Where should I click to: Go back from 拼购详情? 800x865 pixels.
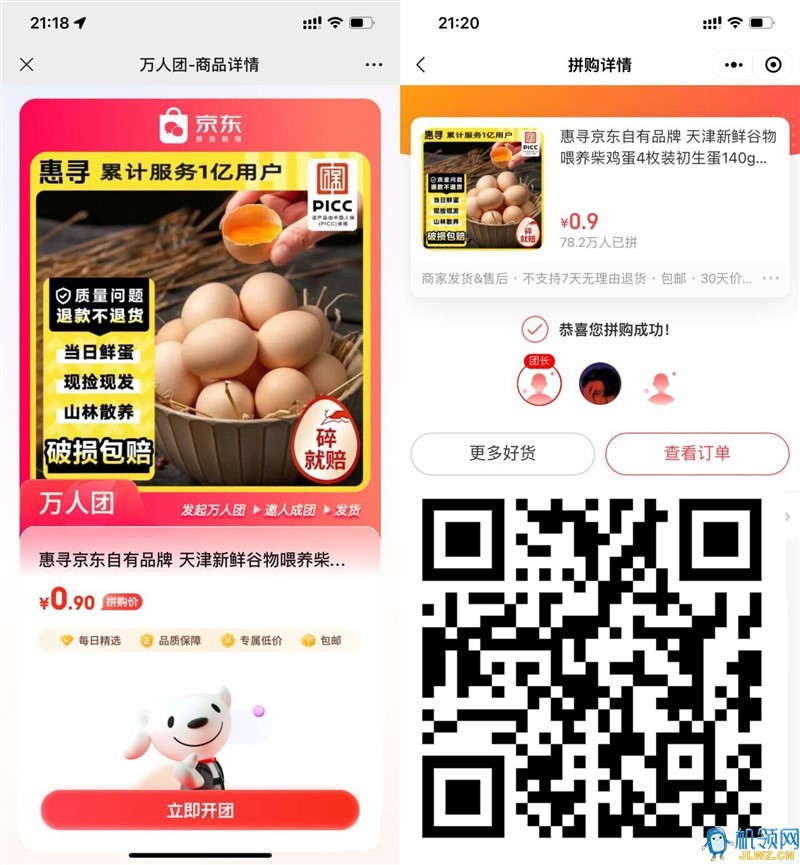tap(421, 65)
